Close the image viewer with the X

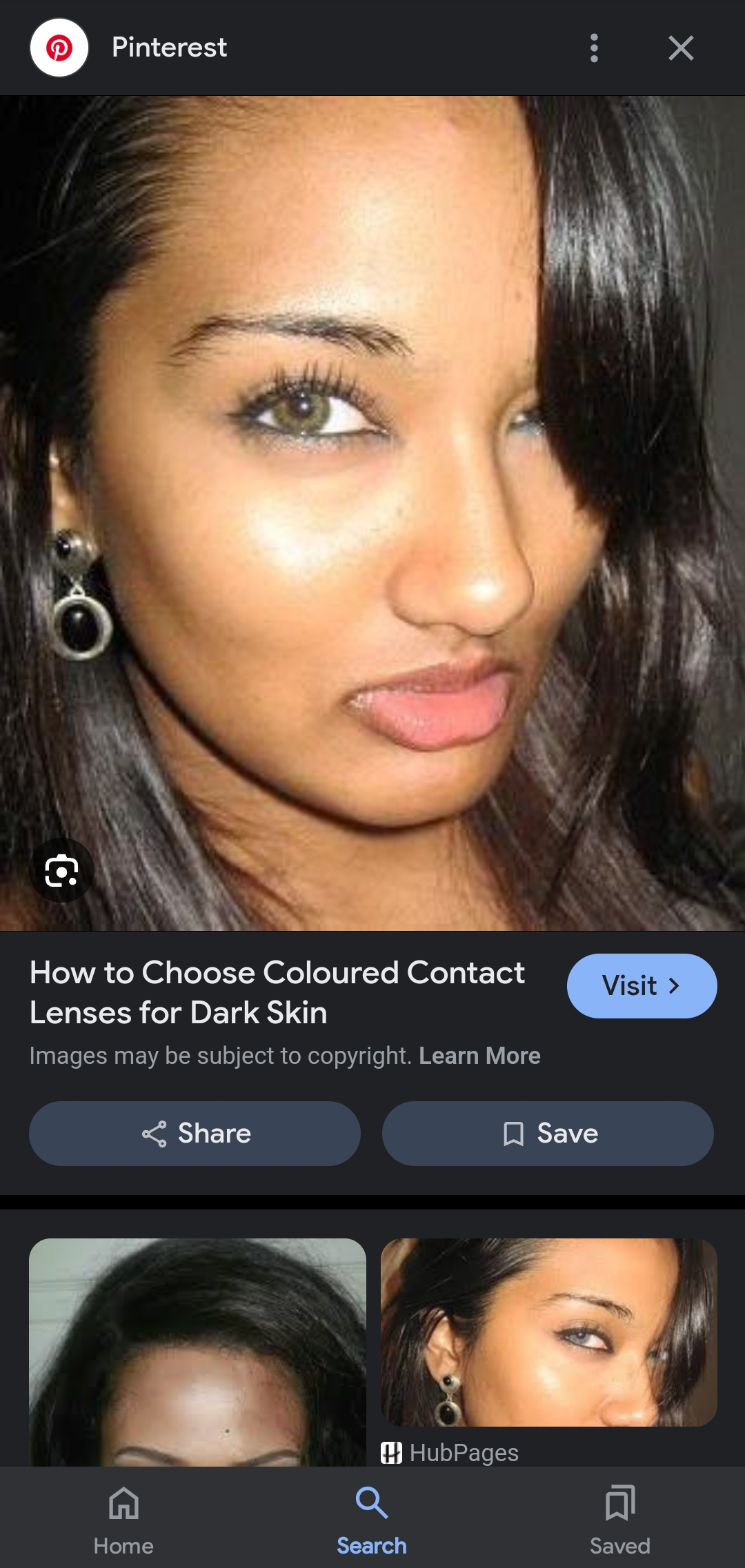[680, 48]
